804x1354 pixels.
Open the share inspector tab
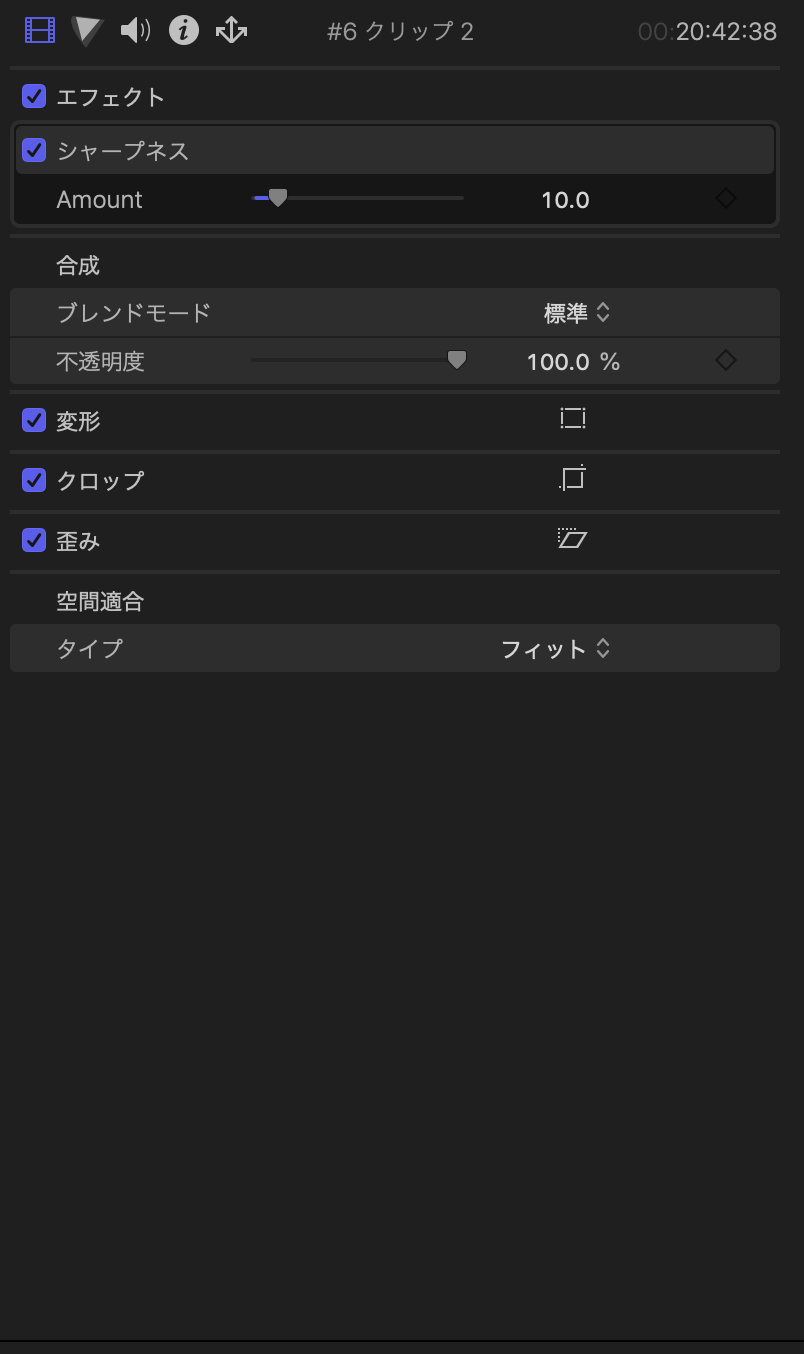(231, 31)
